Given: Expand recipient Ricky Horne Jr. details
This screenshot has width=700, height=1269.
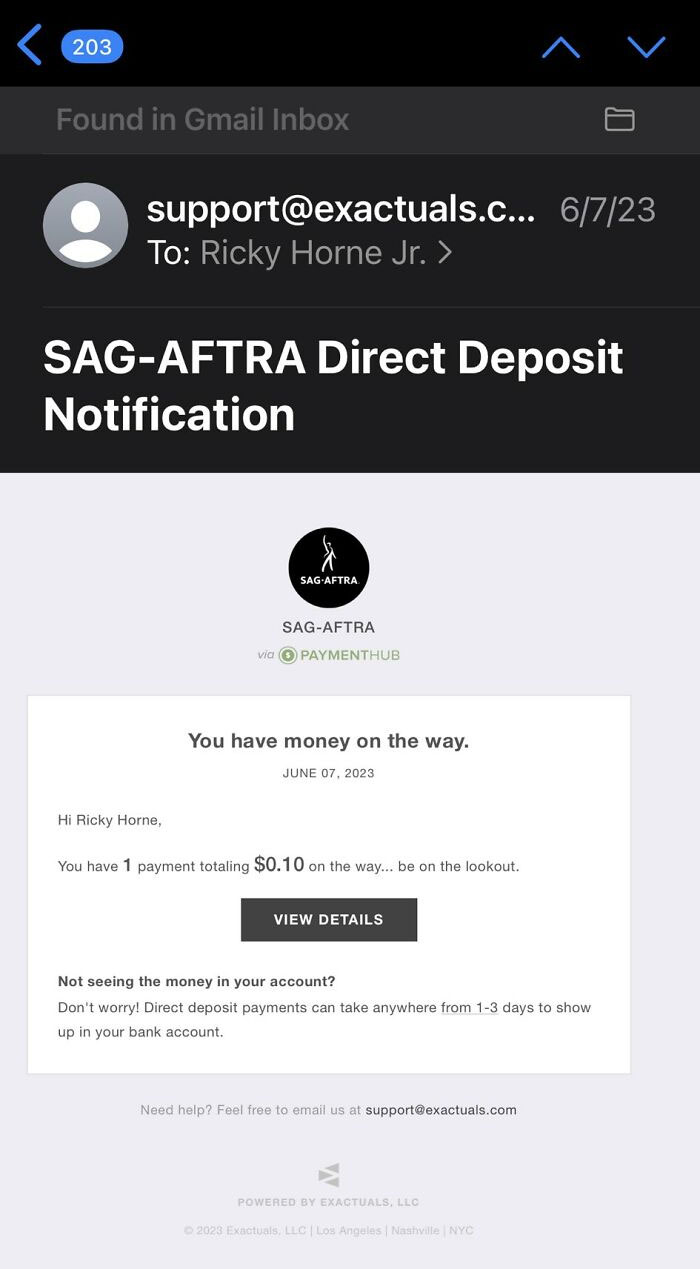Looking at the screenshot, I should click(312, 252).
